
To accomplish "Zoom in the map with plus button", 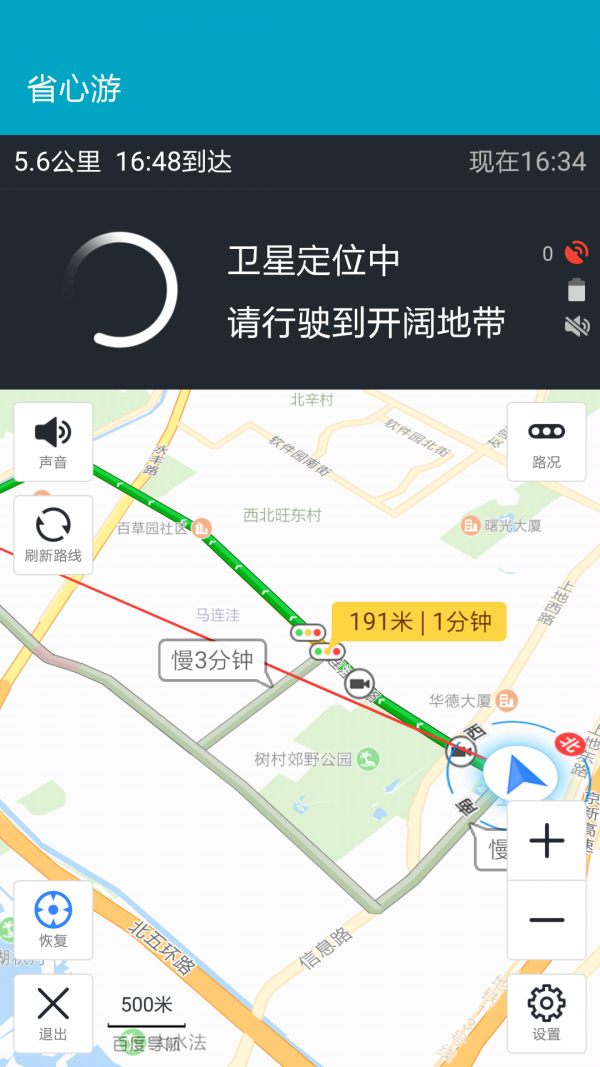I will (x=546, y=841).
